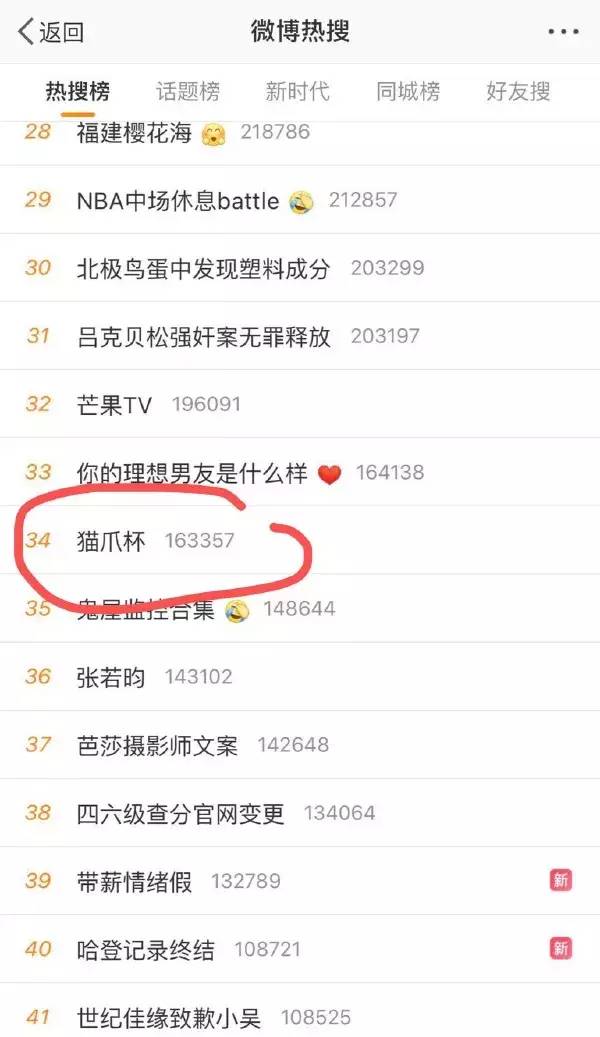Open trending topic 猫爪杯
Screen dimensions: 600x1037
(x=111, y=541)
